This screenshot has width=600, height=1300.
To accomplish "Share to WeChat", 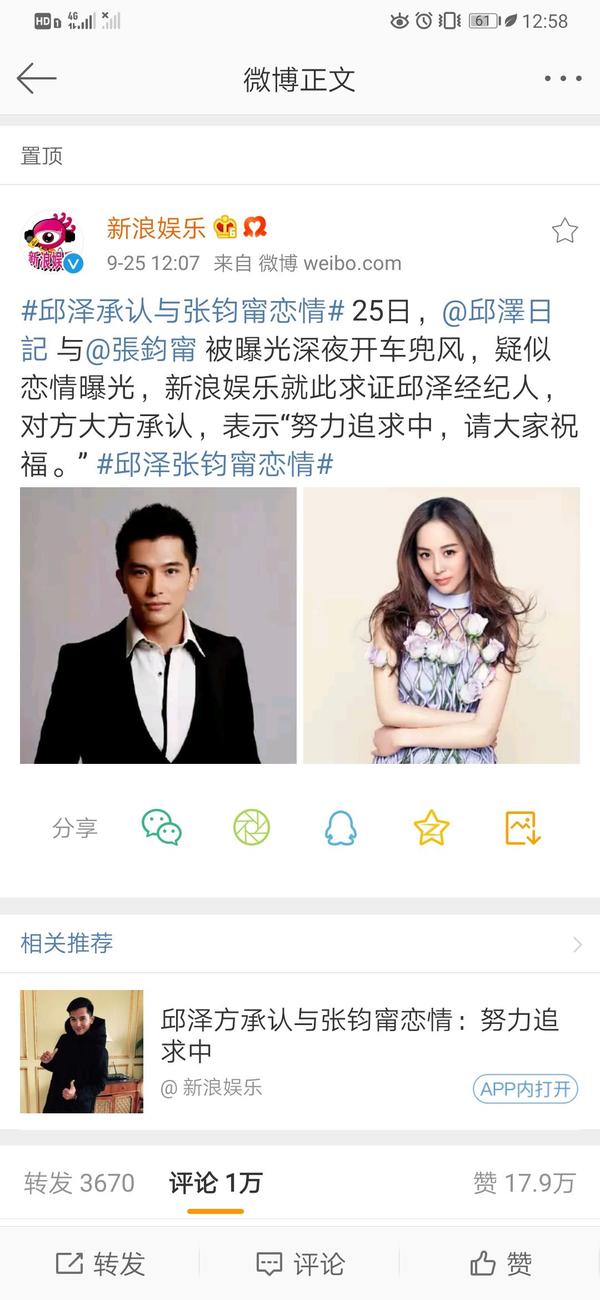I will point(161,827).
